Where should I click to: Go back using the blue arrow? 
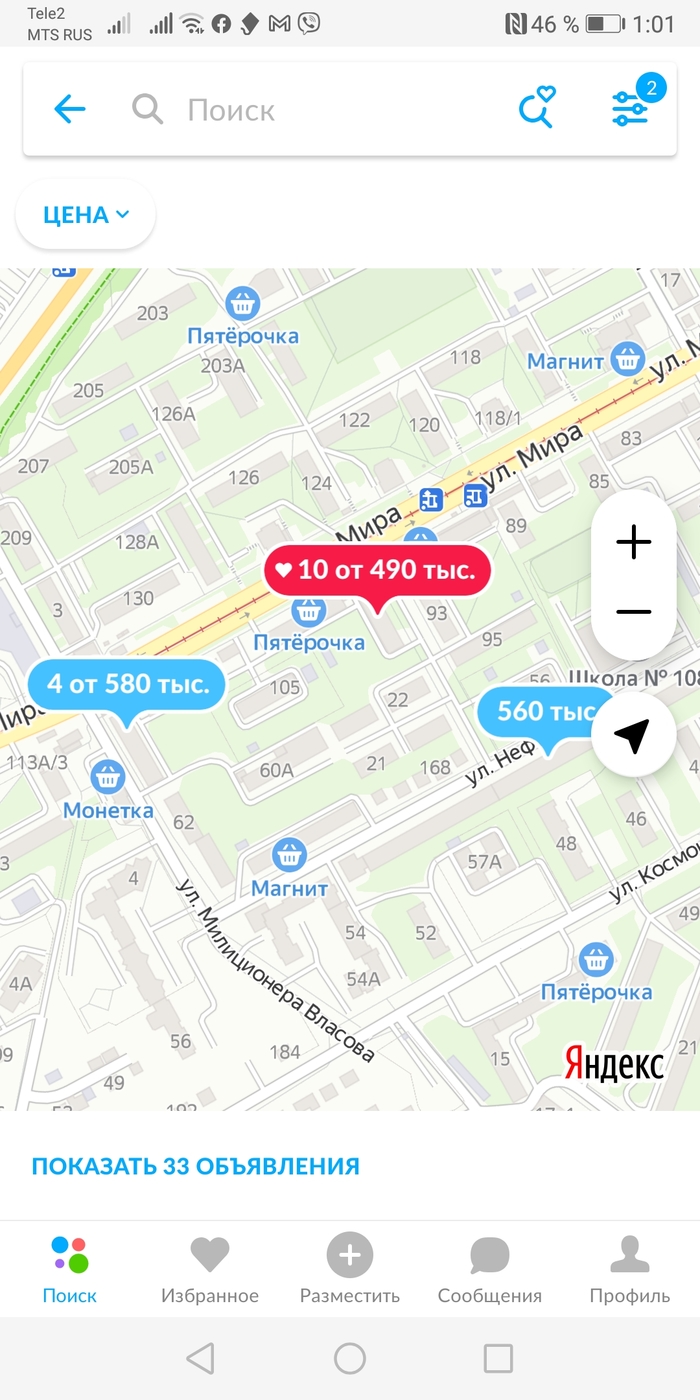click(70, 110)
